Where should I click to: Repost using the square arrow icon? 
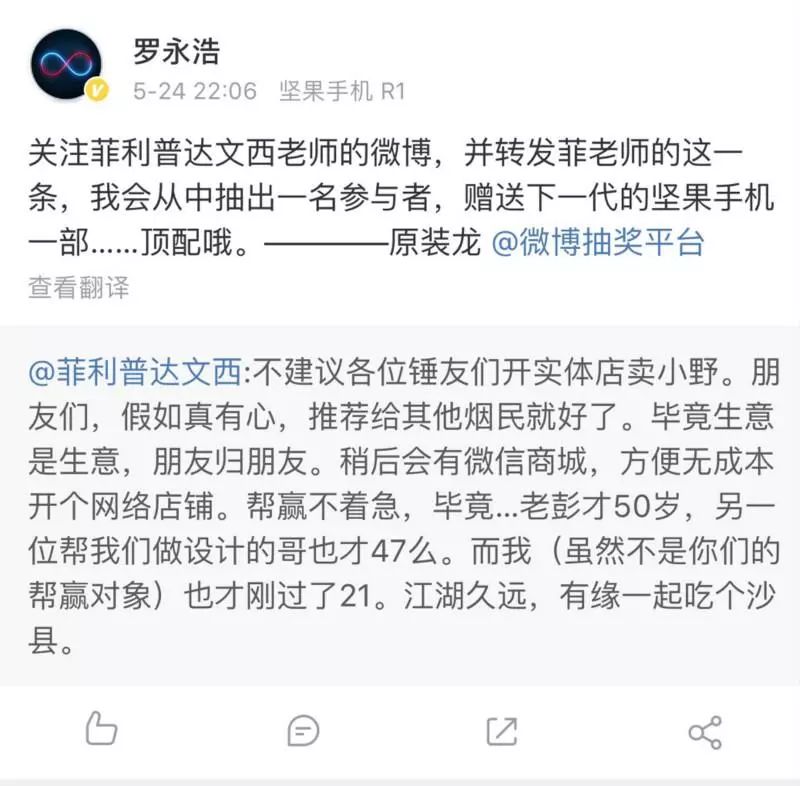[502, 731]
